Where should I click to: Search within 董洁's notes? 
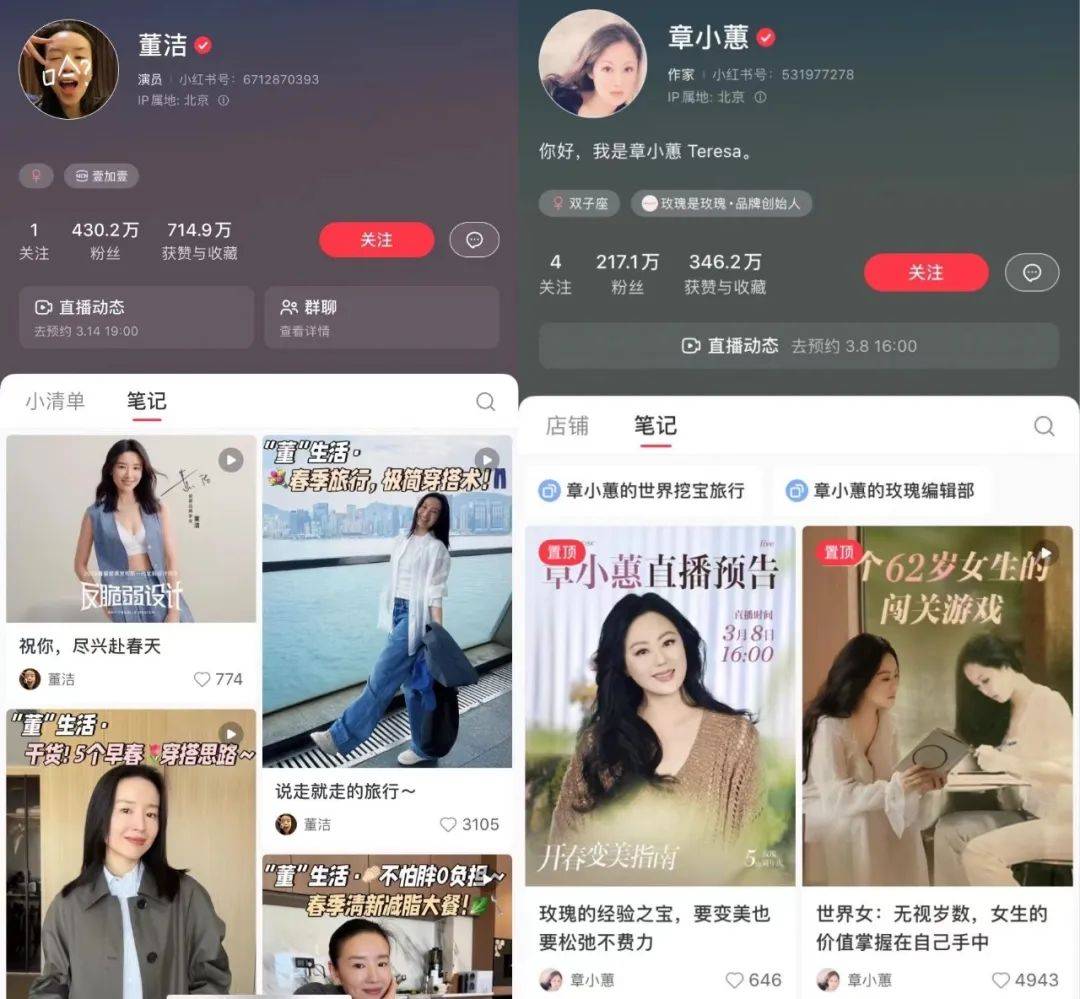485,401
